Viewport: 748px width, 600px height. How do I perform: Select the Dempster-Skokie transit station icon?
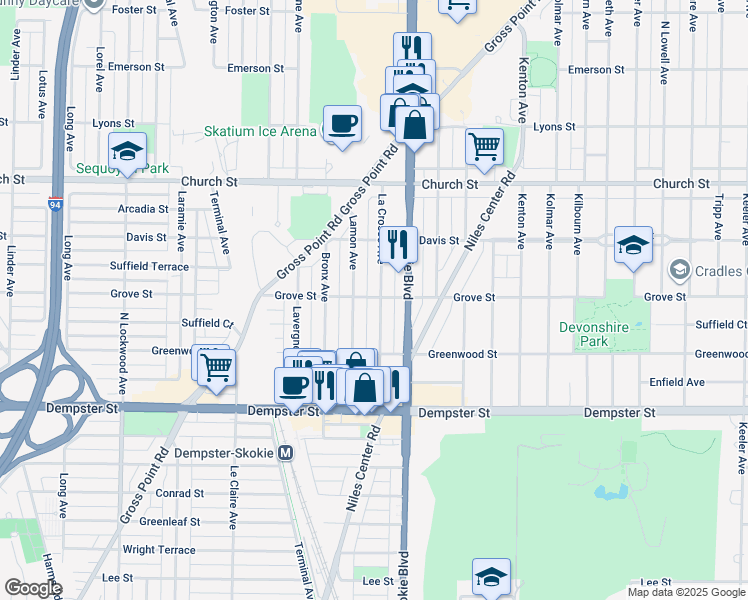pos(286,453)
